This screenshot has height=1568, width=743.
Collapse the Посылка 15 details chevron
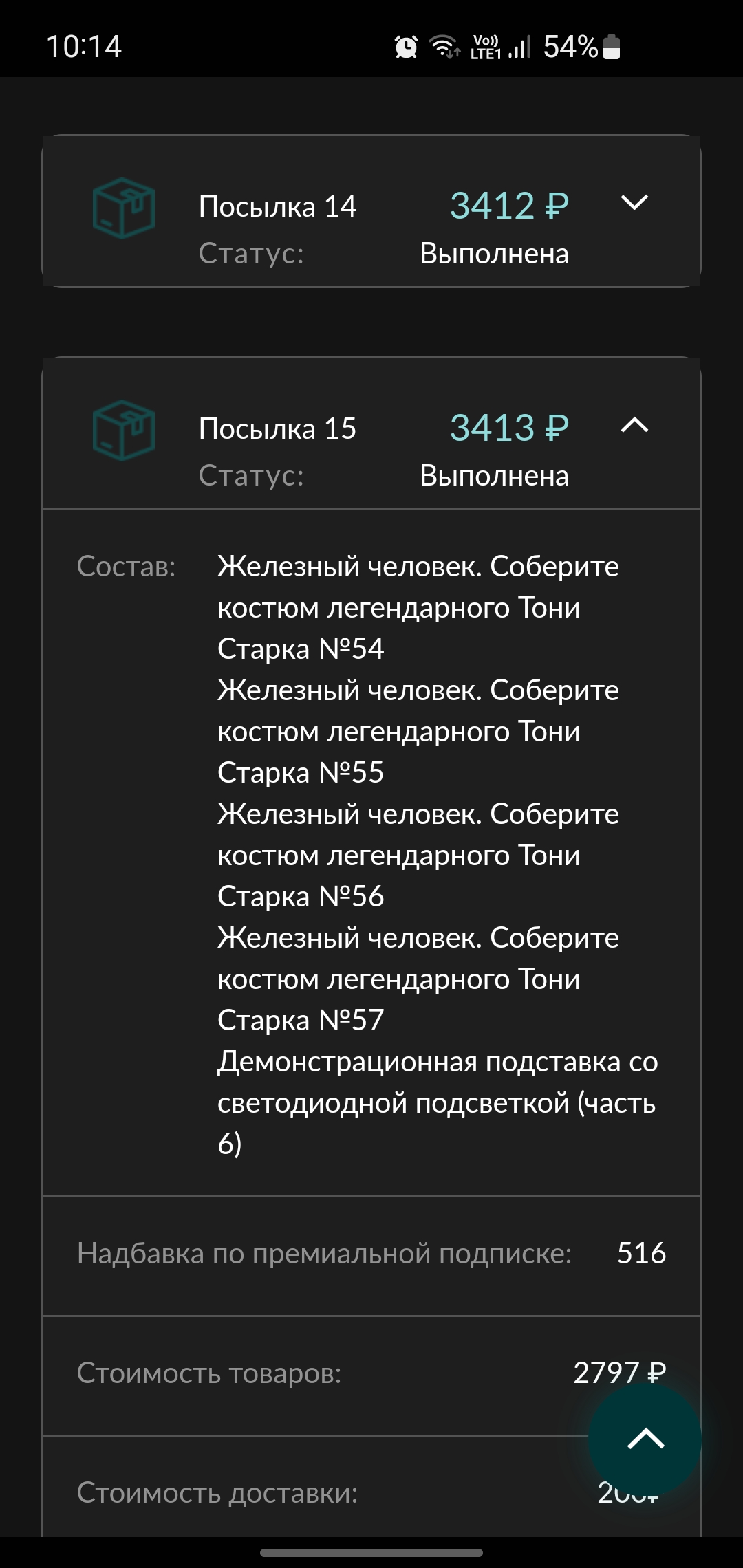coord(634,425)
